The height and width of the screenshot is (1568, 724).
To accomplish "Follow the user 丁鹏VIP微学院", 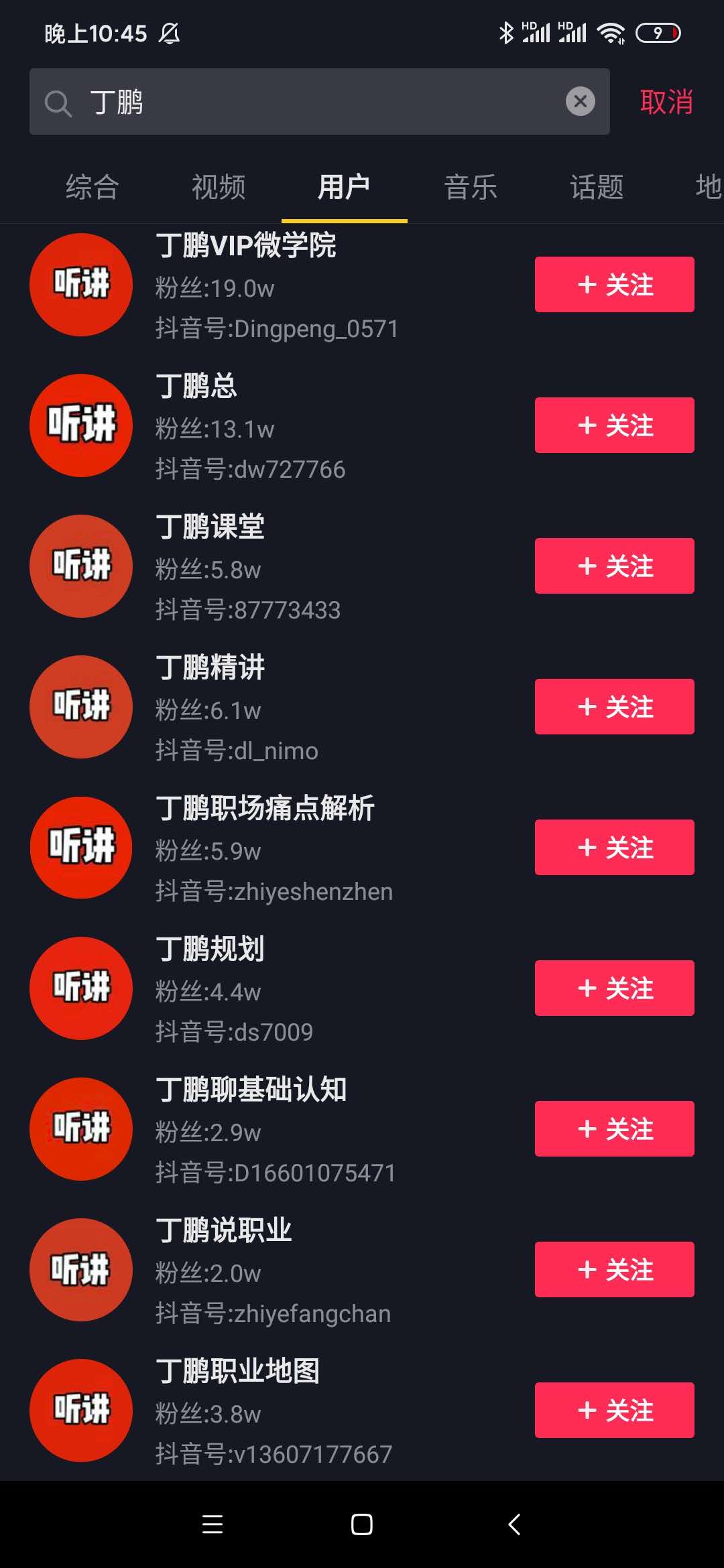I will [614, 285].
